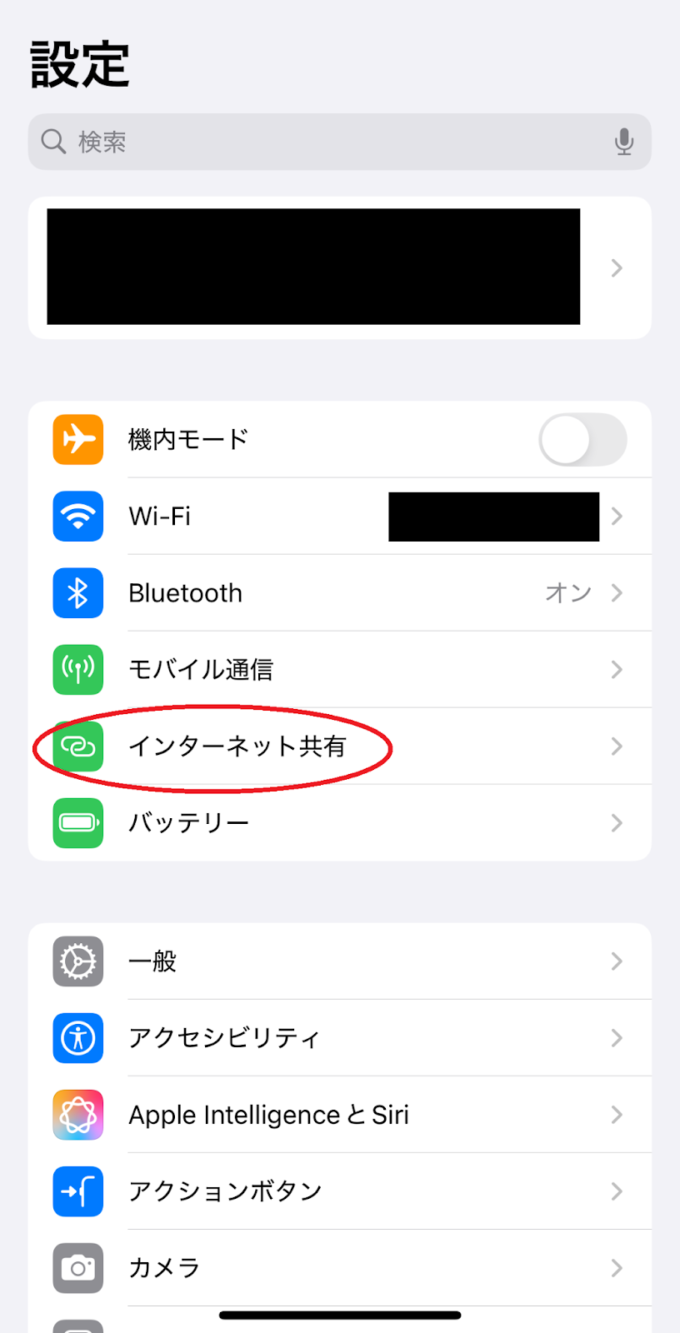Tap the 検索 search field
Viewport: 680px width, 1333px height.
[340, 142]
